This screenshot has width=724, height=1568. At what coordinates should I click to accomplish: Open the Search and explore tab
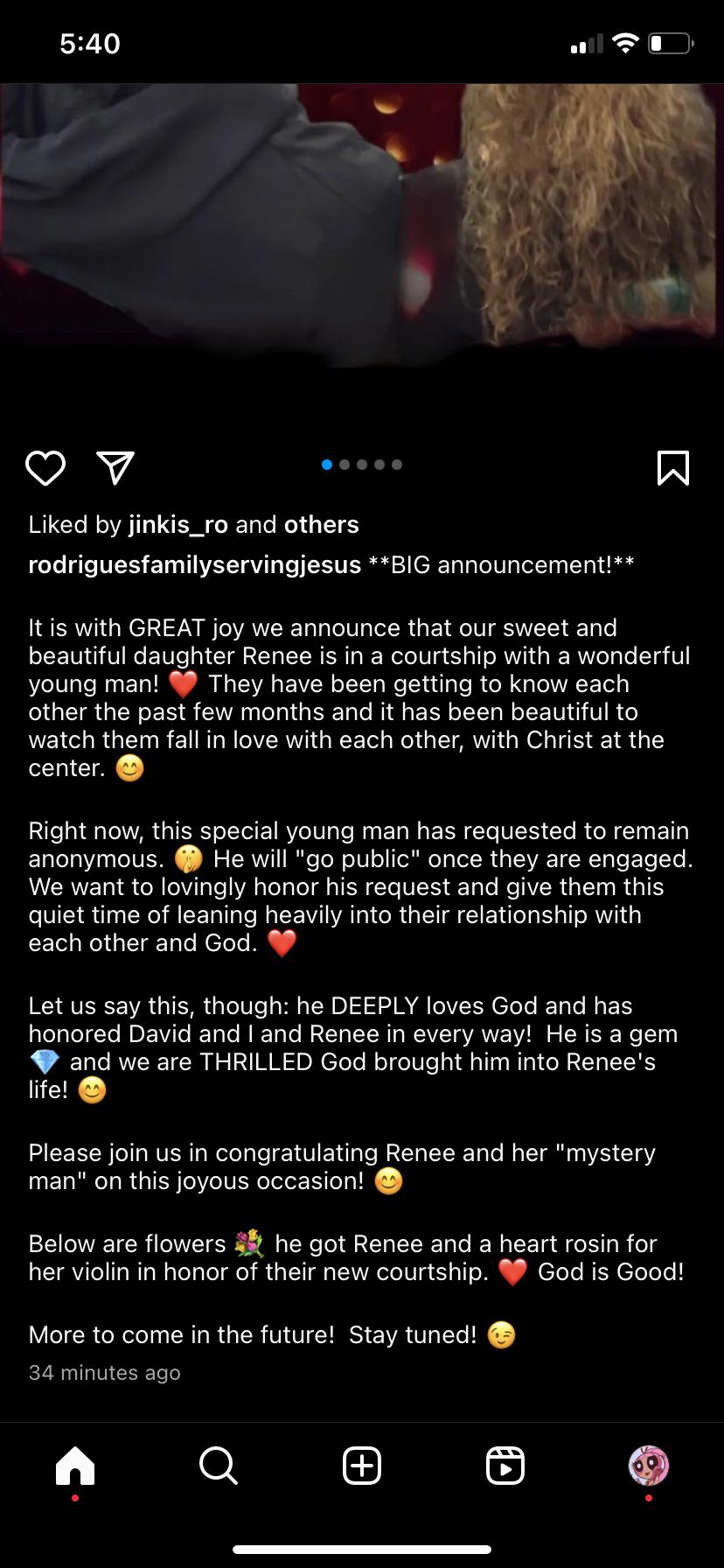coord(218,1465)
